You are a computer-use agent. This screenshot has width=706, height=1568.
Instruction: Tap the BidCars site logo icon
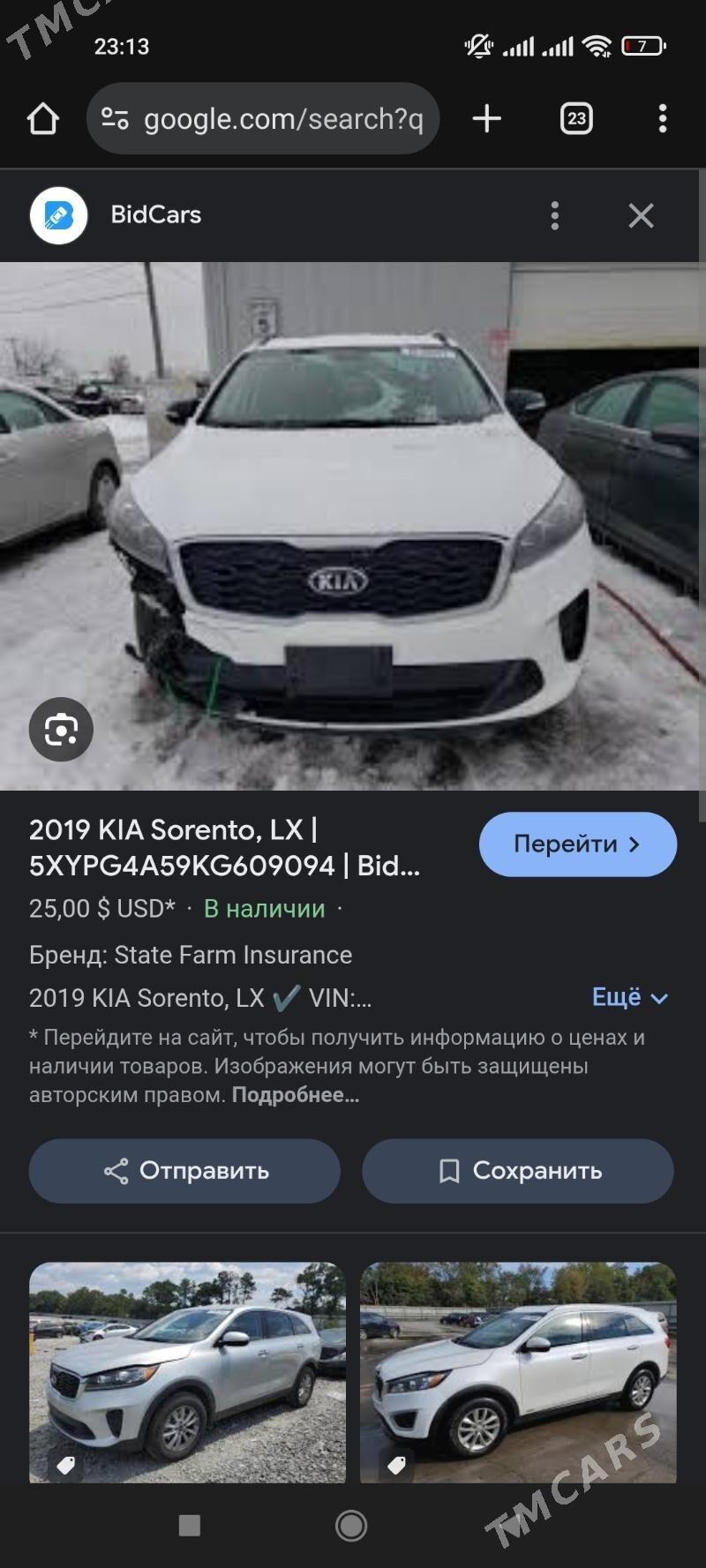point(58,214)
